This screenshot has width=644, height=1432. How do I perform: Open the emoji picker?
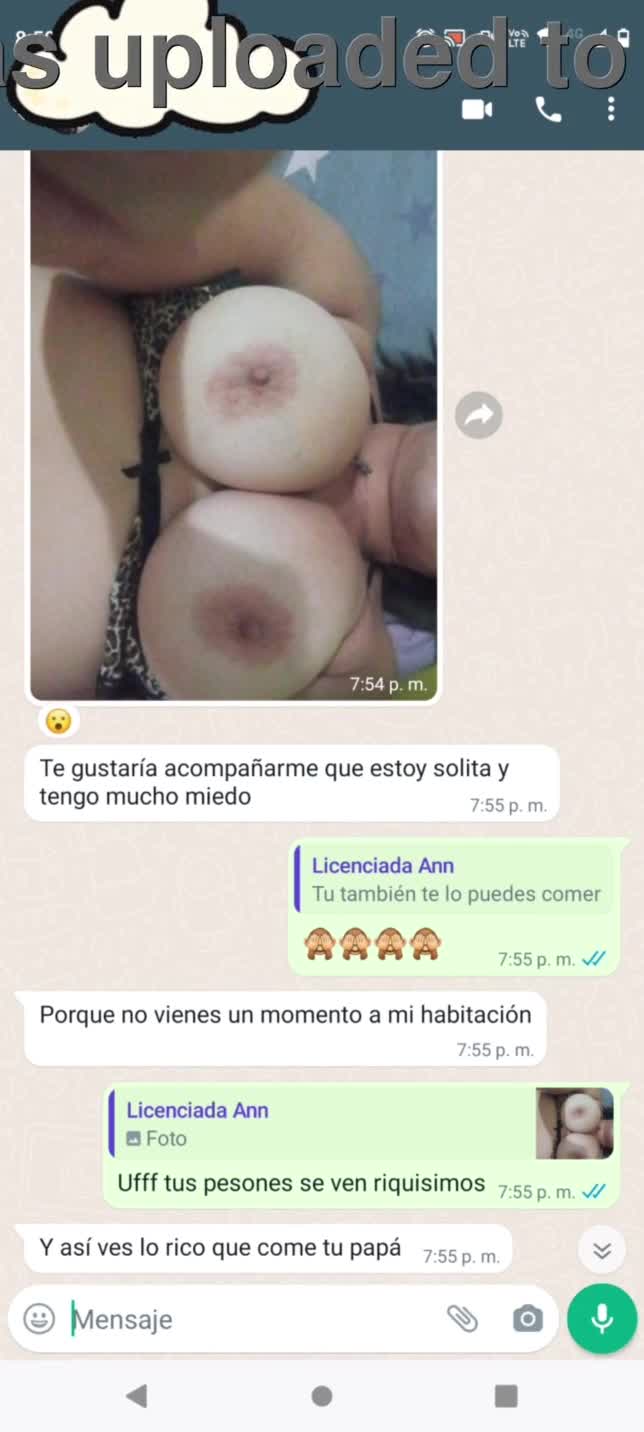[39, 1319]
